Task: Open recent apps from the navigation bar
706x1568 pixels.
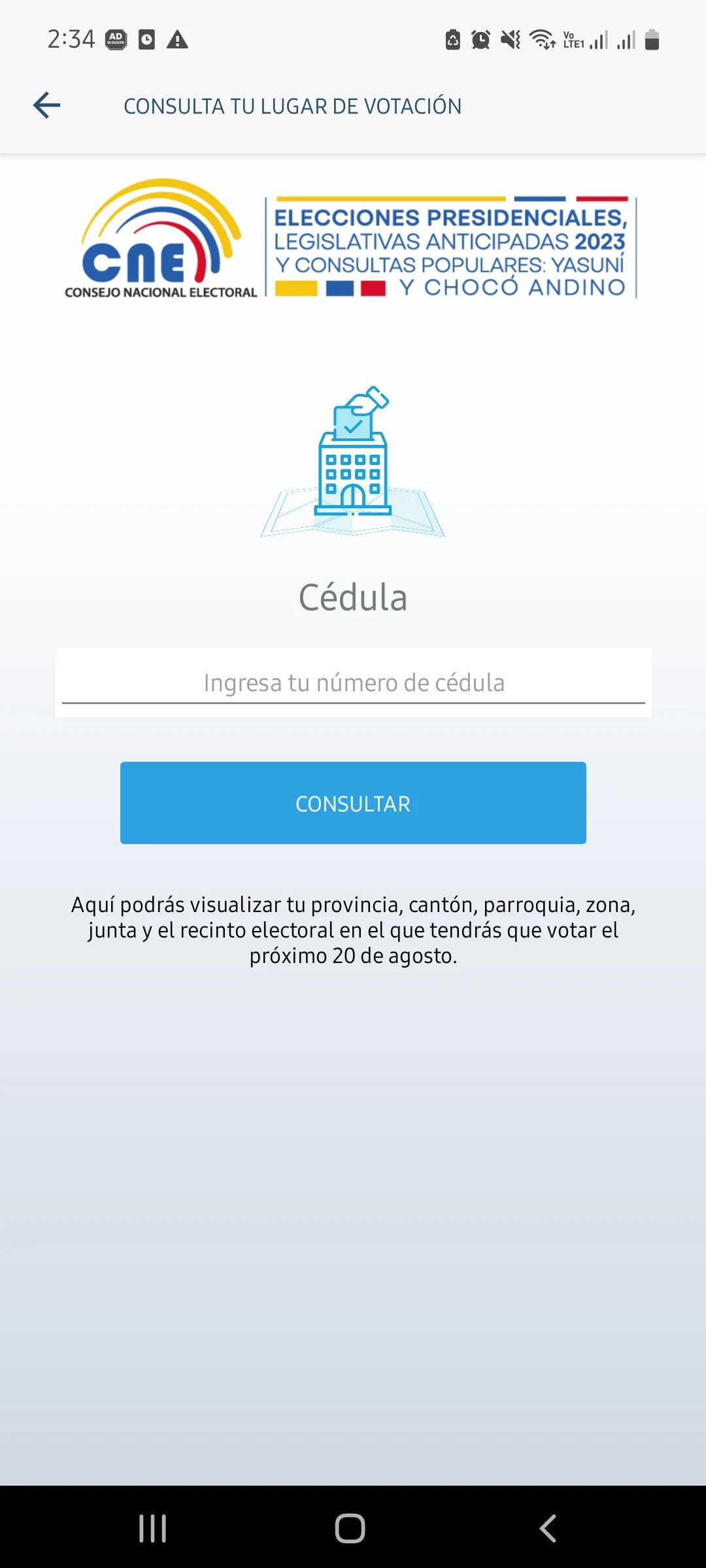Action: tap(153, 1528)
